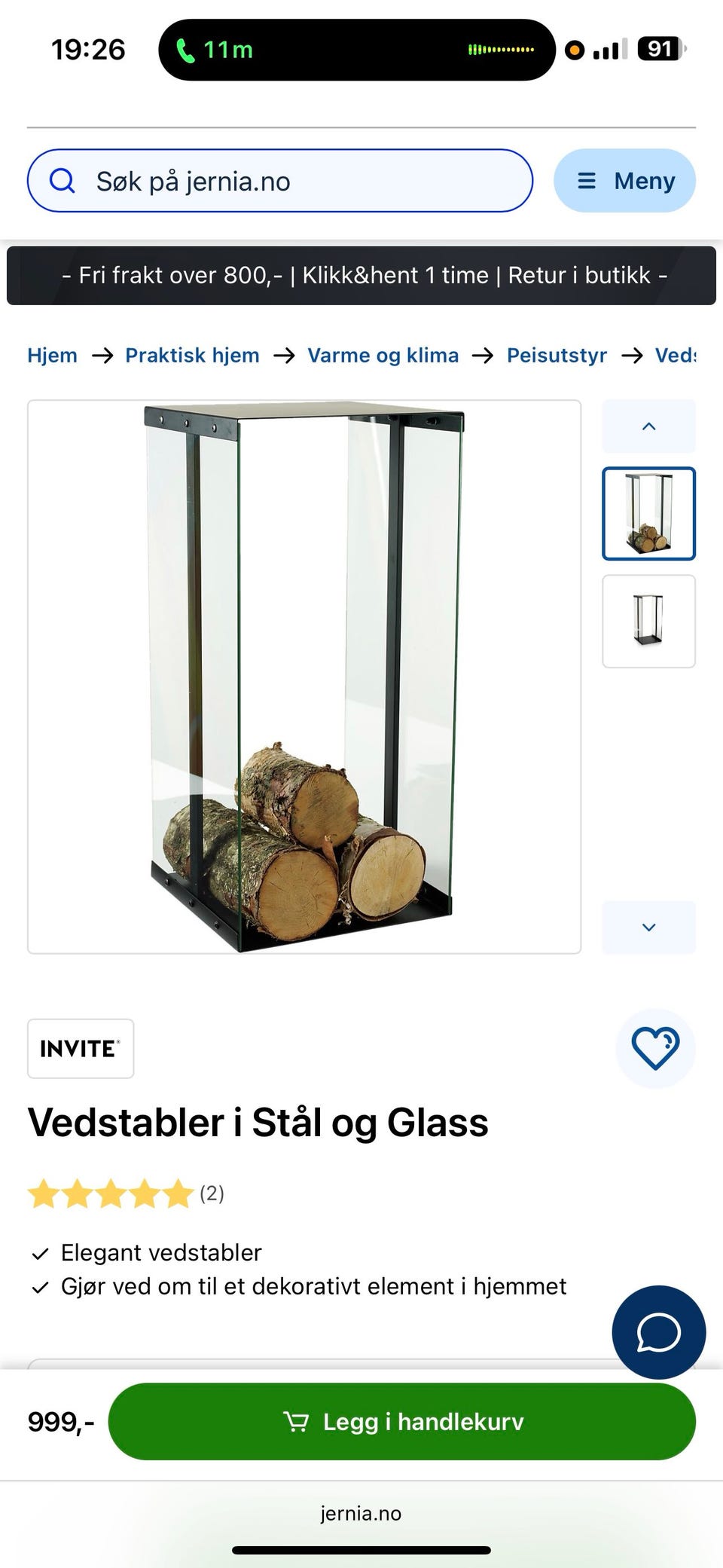Tap the phone call indicator in status bar

click(x=186, y=50)
